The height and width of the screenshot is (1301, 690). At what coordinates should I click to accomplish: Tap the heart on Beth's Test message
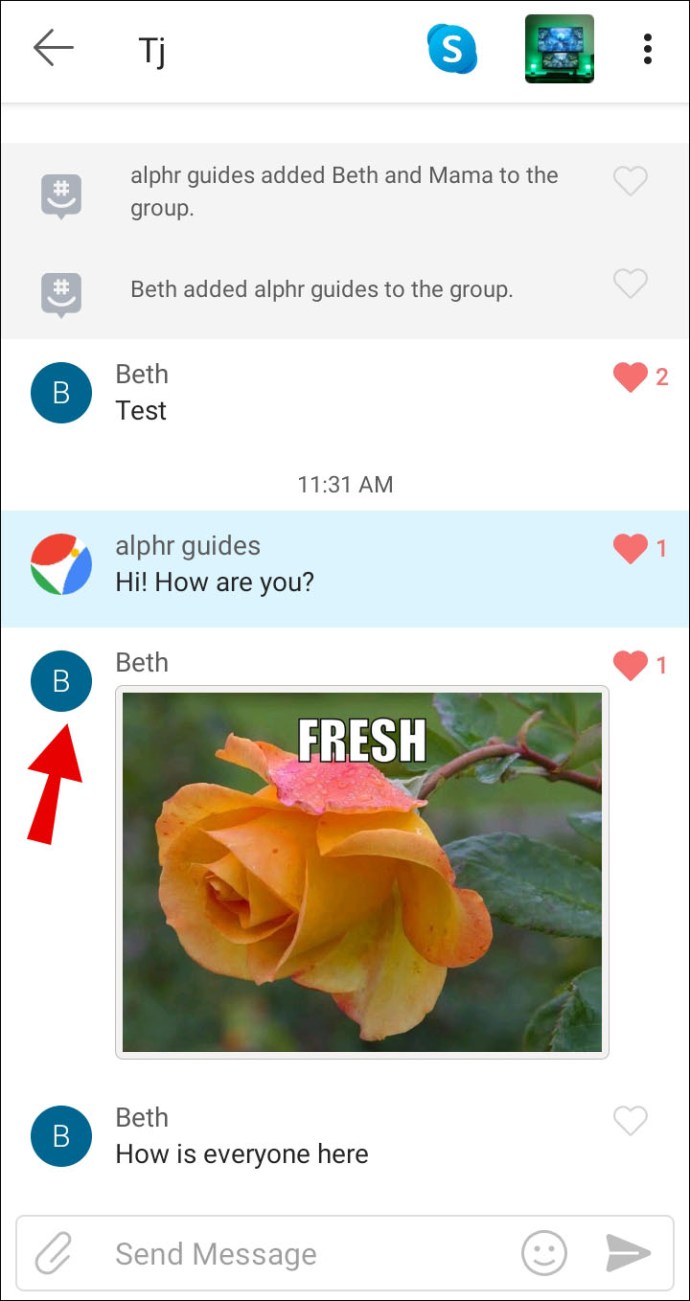point(630,377)
